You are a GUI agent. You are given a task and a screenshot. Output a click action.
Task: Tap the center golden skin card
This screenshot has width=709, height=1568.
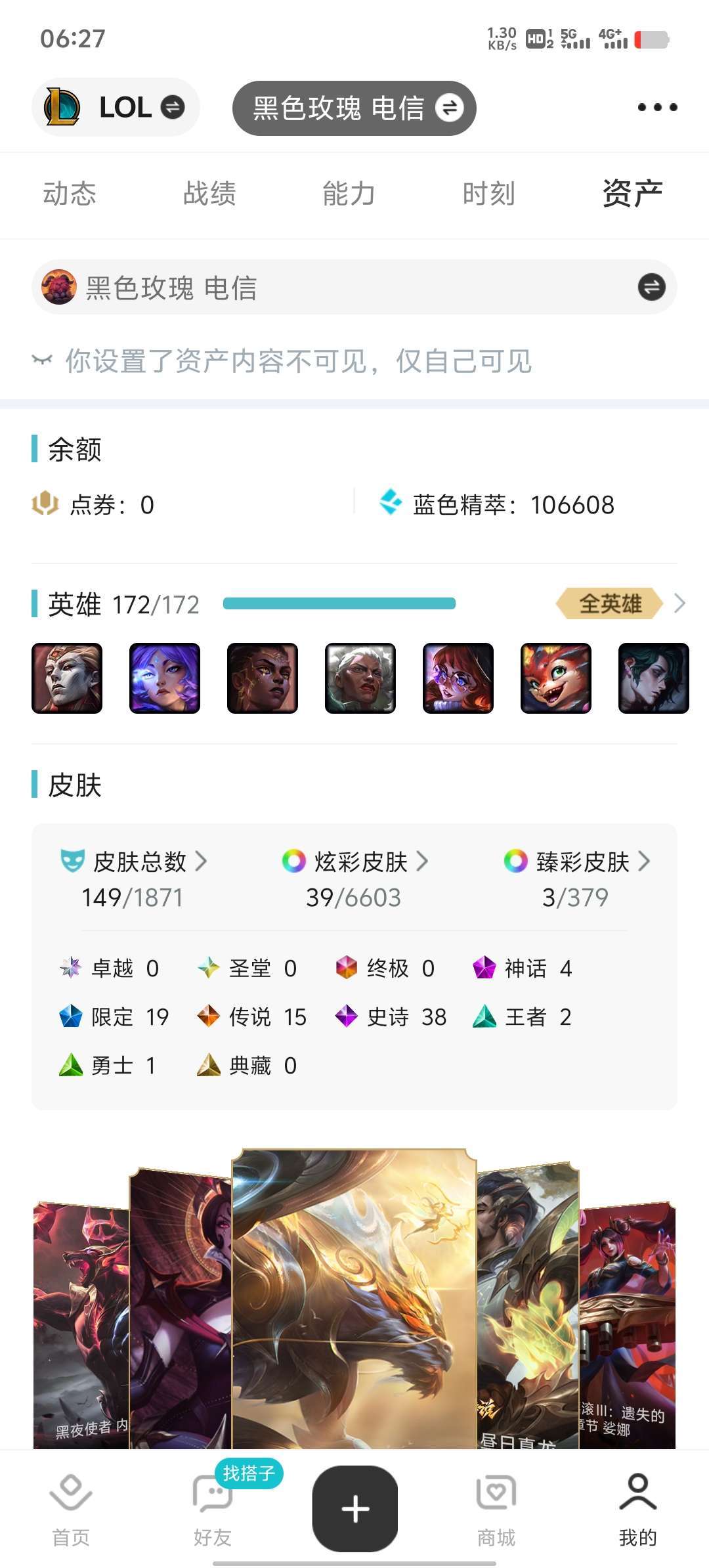coord(354,1299)
